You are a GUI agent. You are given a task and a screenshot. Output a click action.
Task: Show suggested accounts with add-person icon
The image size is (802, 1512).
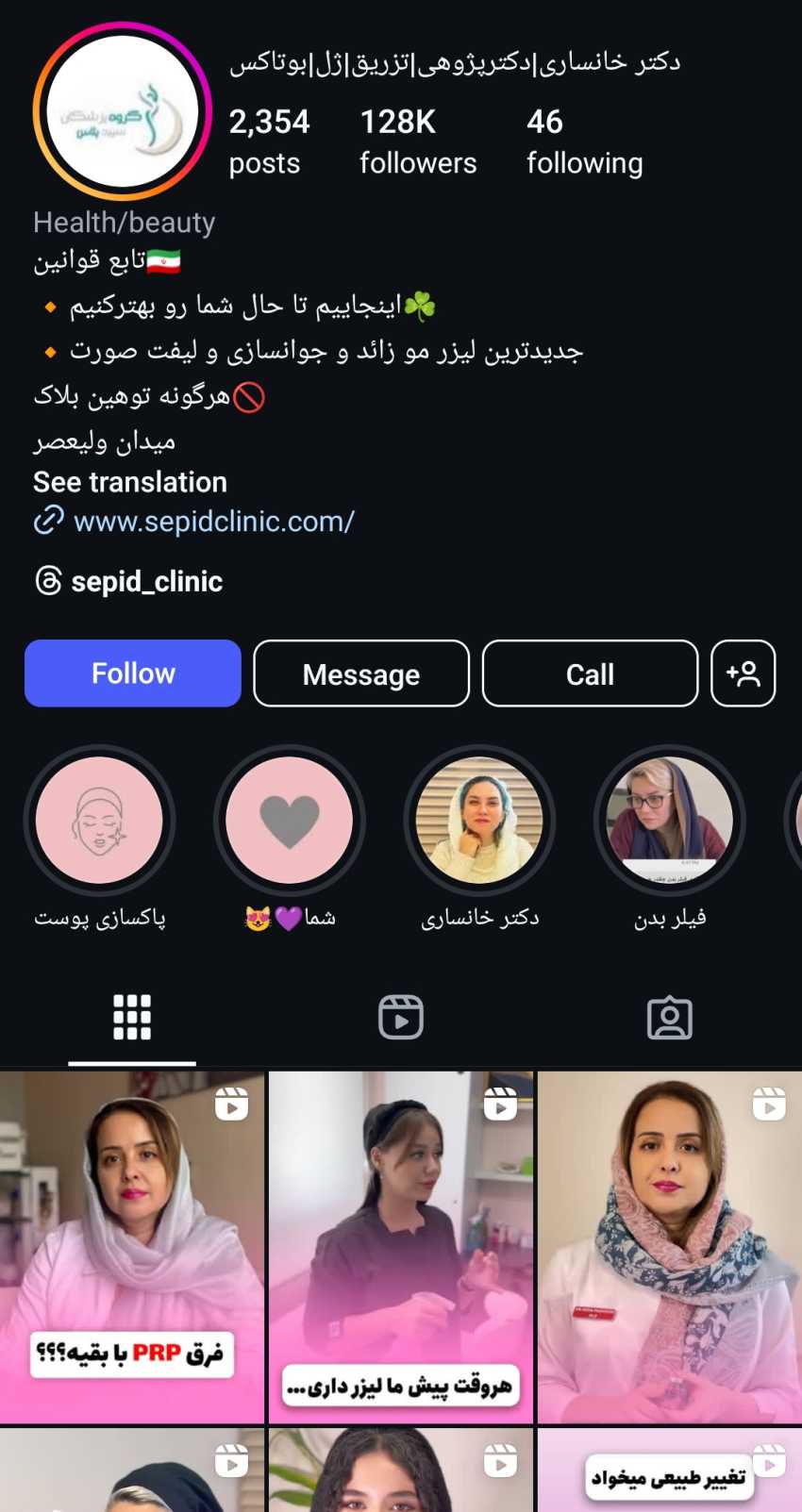click(744, 673)
